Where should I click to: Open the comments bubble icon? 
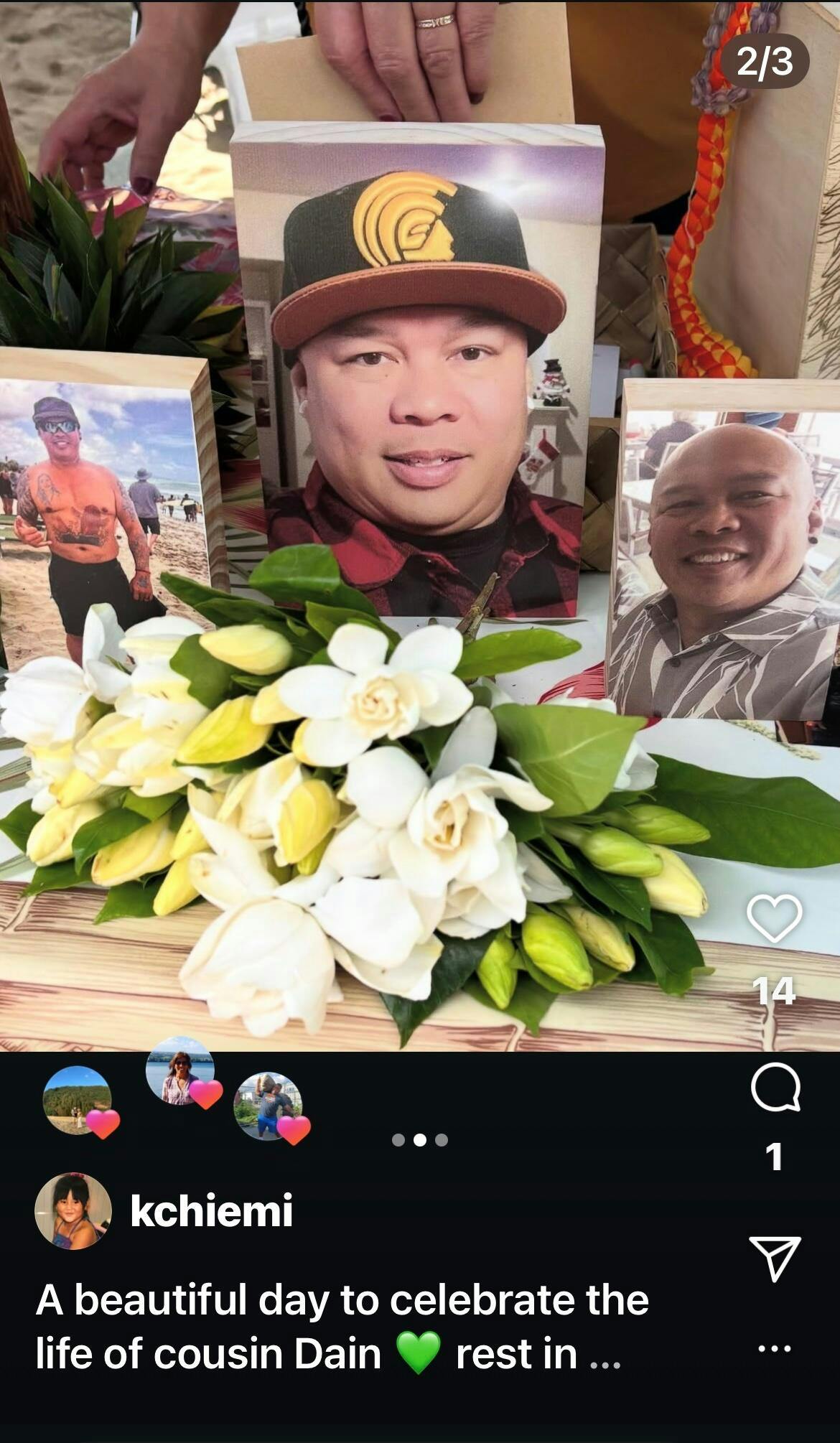click(775, 1086)
